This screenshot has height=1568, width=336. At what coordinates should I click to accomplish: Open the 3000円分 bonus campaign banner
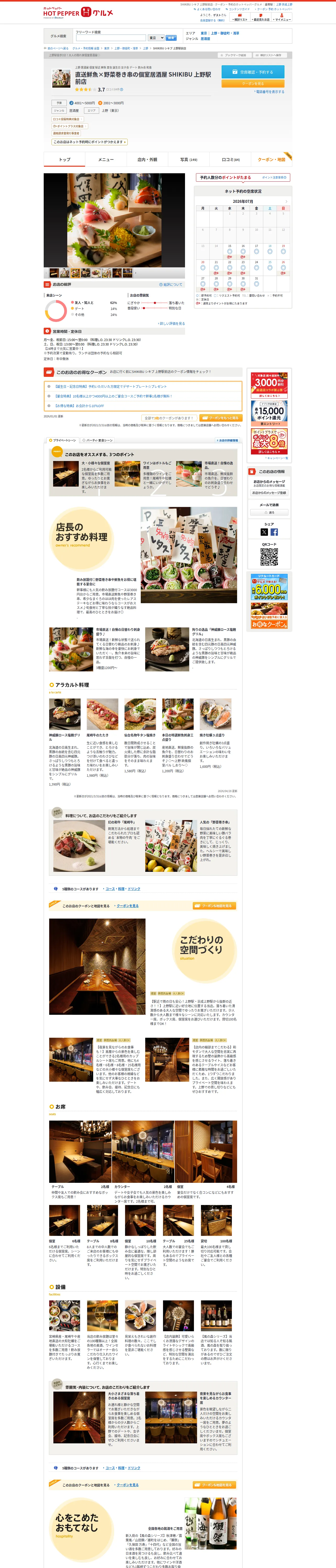(269, 385)
